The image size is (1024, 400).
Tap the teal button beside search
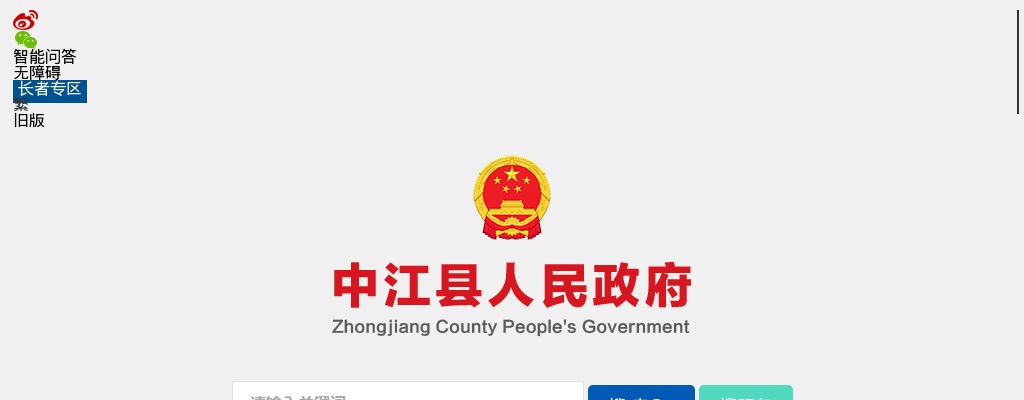[746, 393]
